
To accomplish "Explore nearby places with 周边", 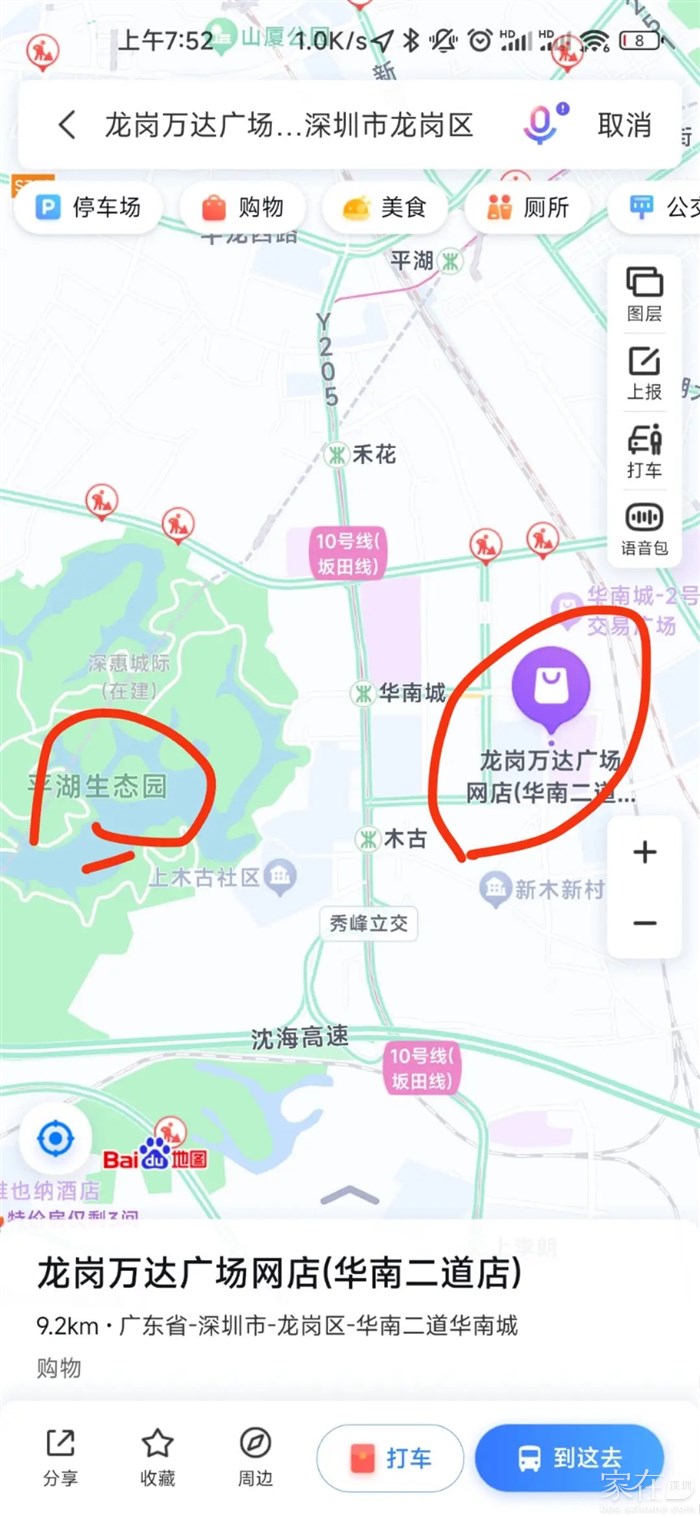I will (255, 1457).
